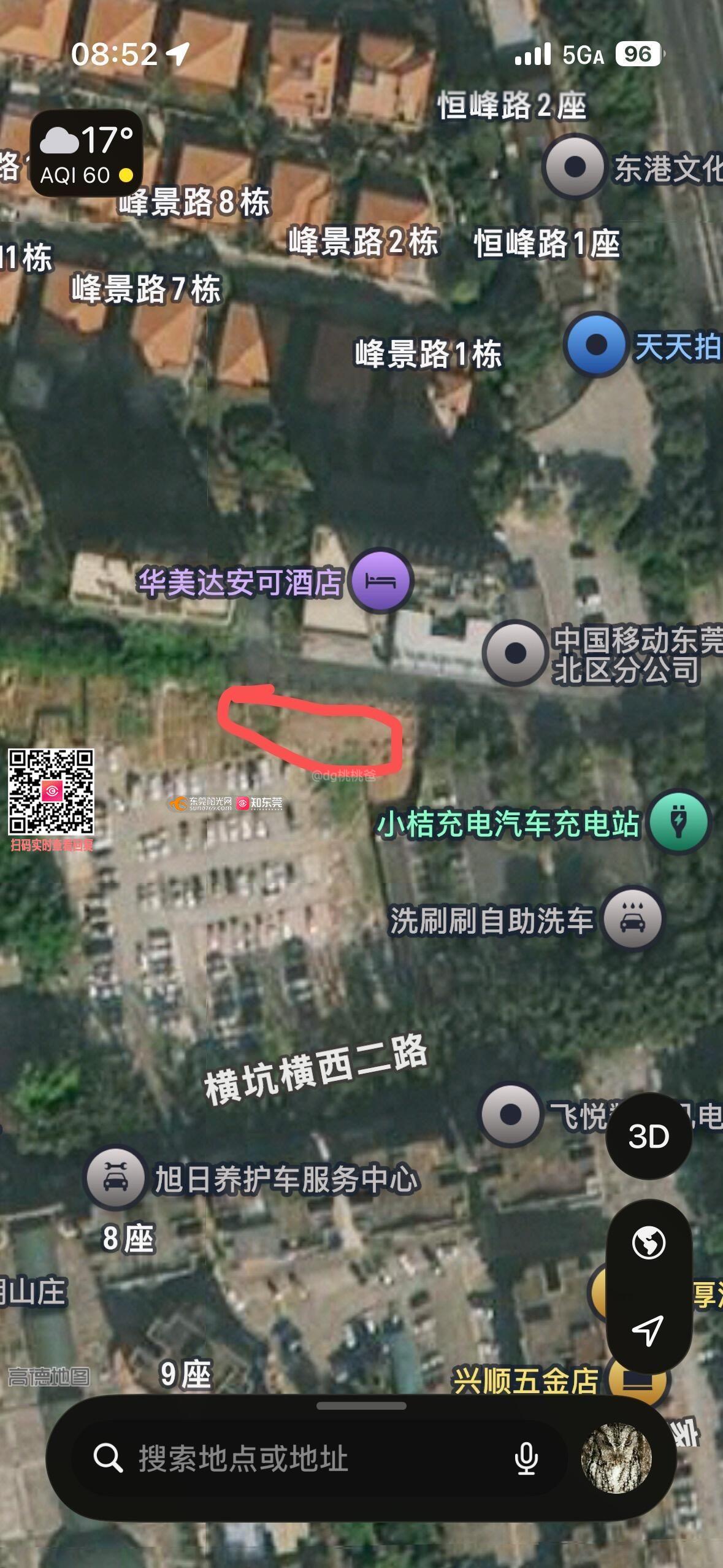Start voice search with the microphone
This screenshot has width=723, height=1568.
coord(526,1458)
